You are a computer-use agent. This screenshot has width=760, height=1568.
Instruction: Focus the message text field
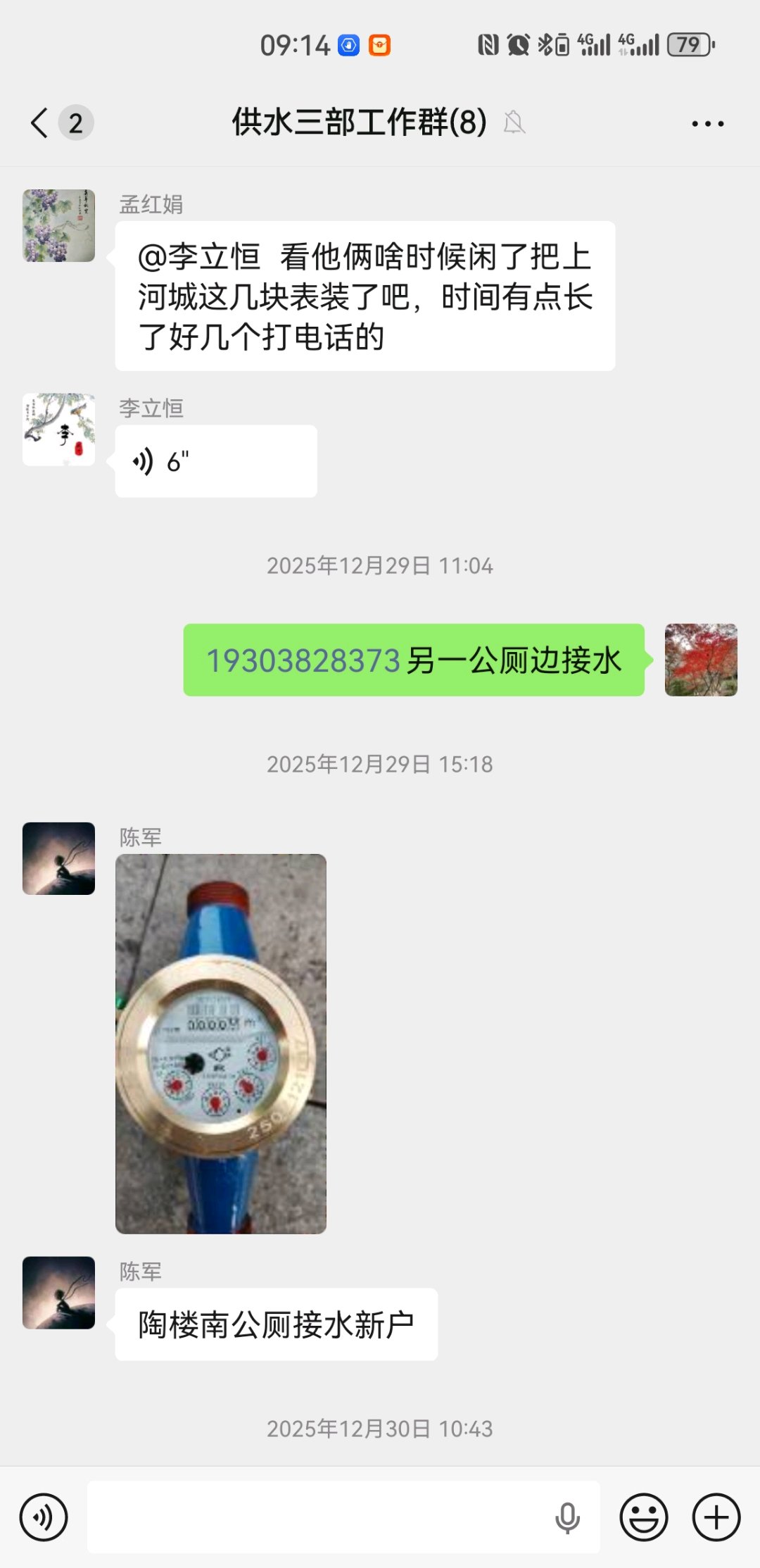coord(317,1517)
